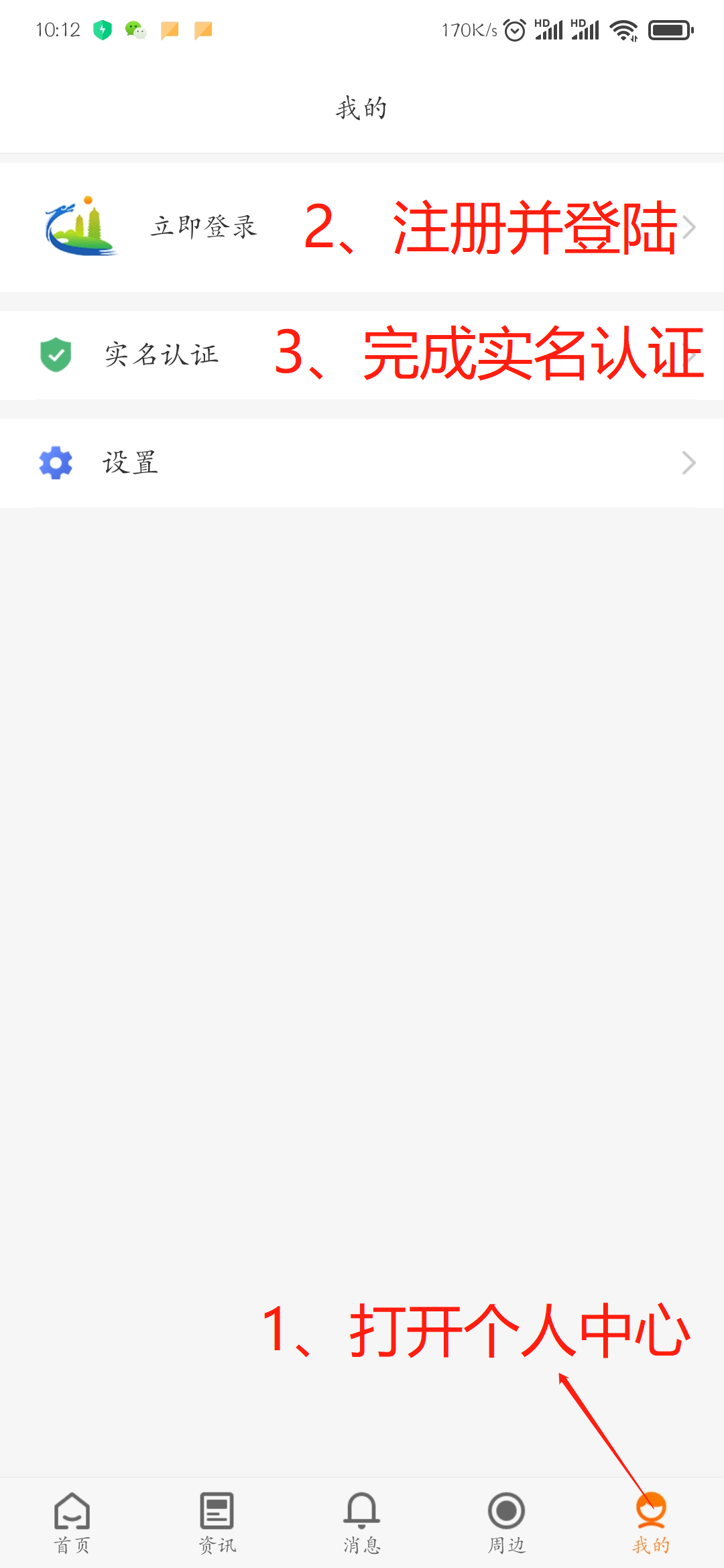The image size is (724, 1568).
Task: Switch to the 资讯 tab
Action: point(217,1522)
